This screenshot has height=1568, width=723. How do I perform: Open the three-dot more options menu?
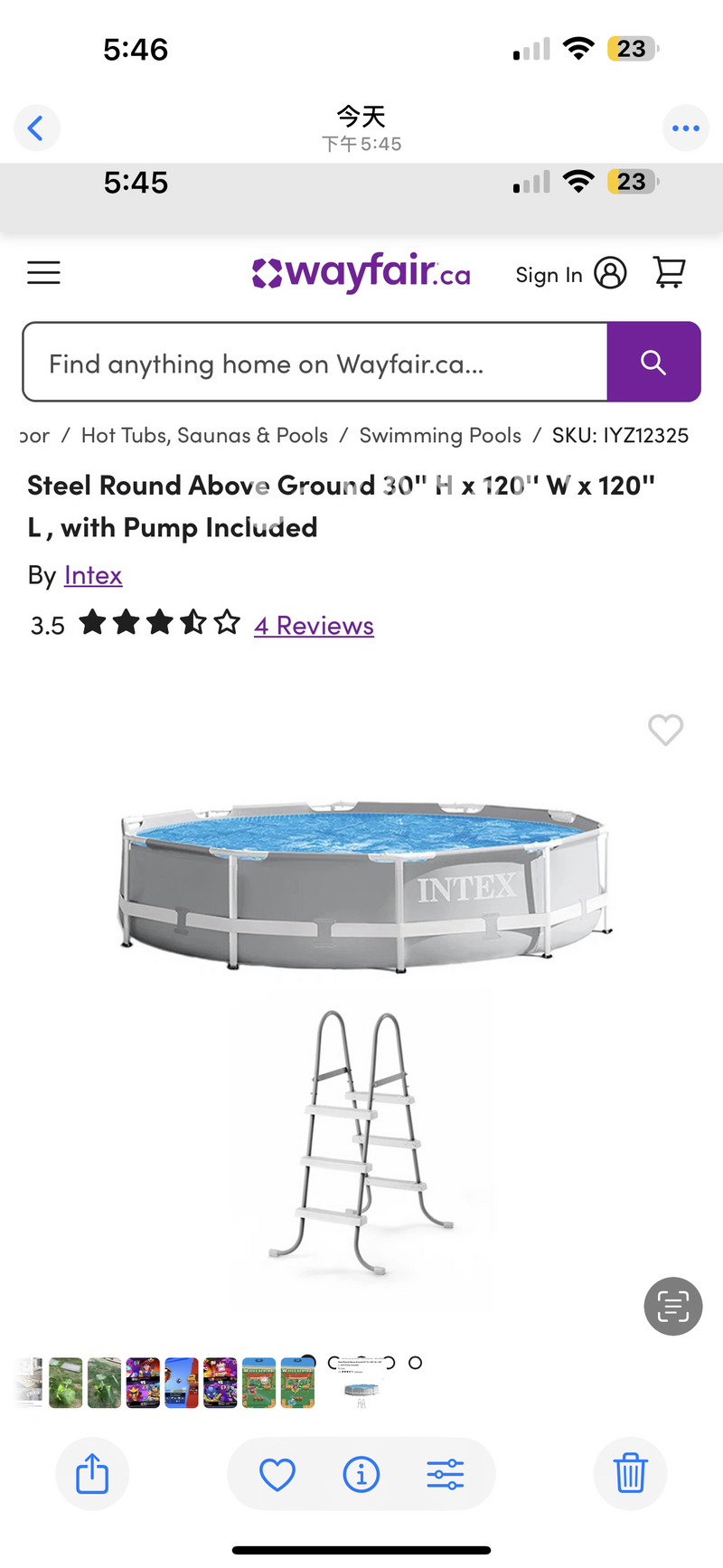(685, 128)
